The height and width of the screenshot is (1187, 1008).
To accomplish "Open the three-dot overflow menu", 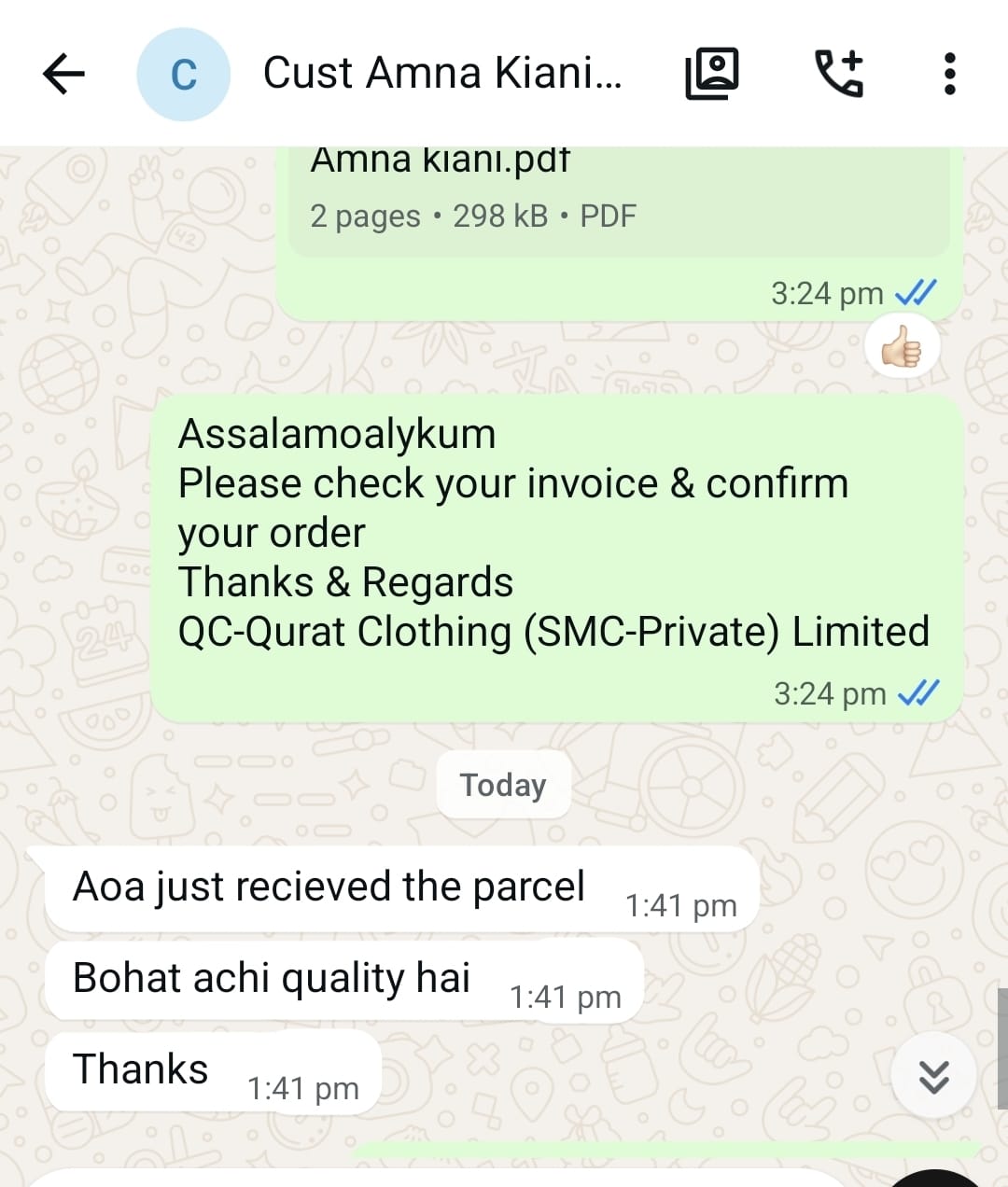I will 949,74.
